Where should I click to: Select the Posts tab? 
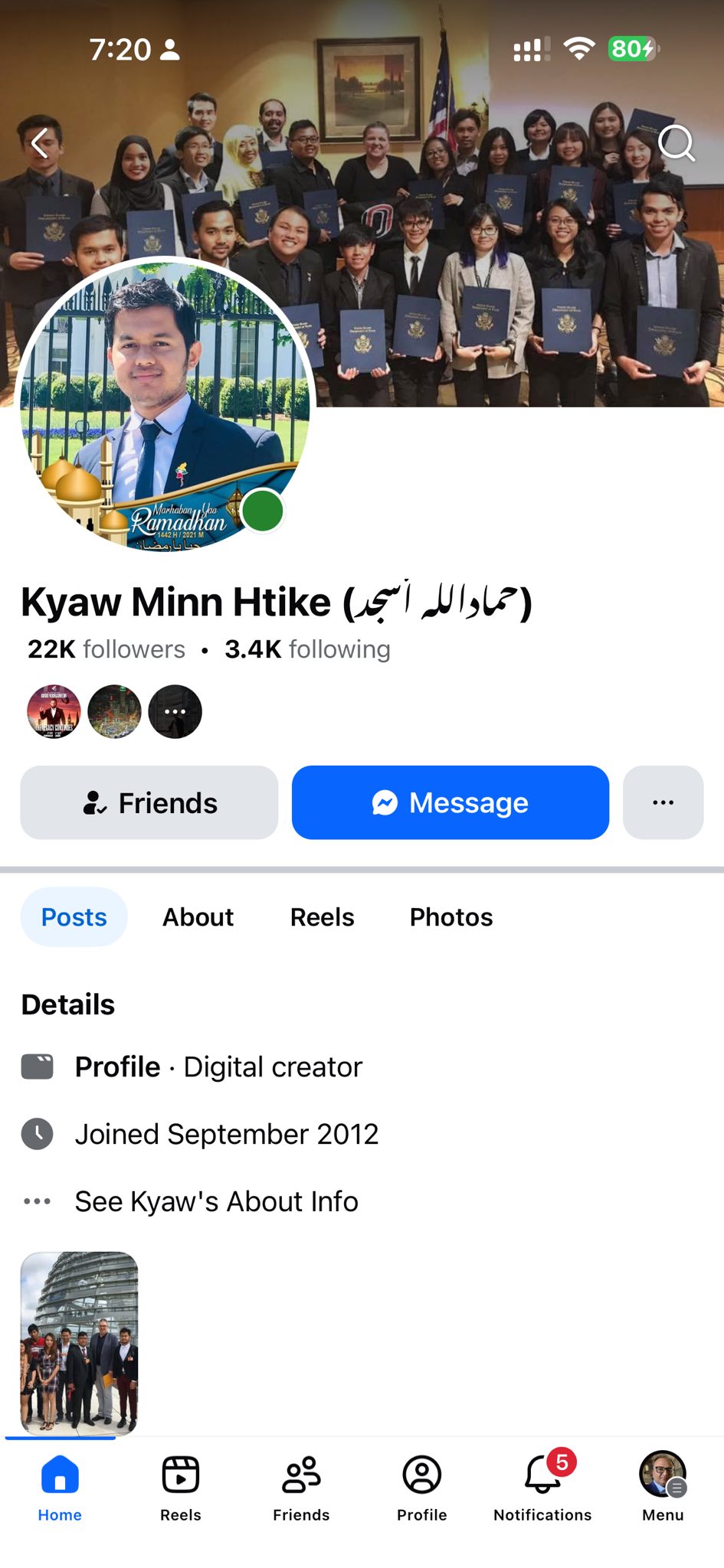click(x=74, y=917)
